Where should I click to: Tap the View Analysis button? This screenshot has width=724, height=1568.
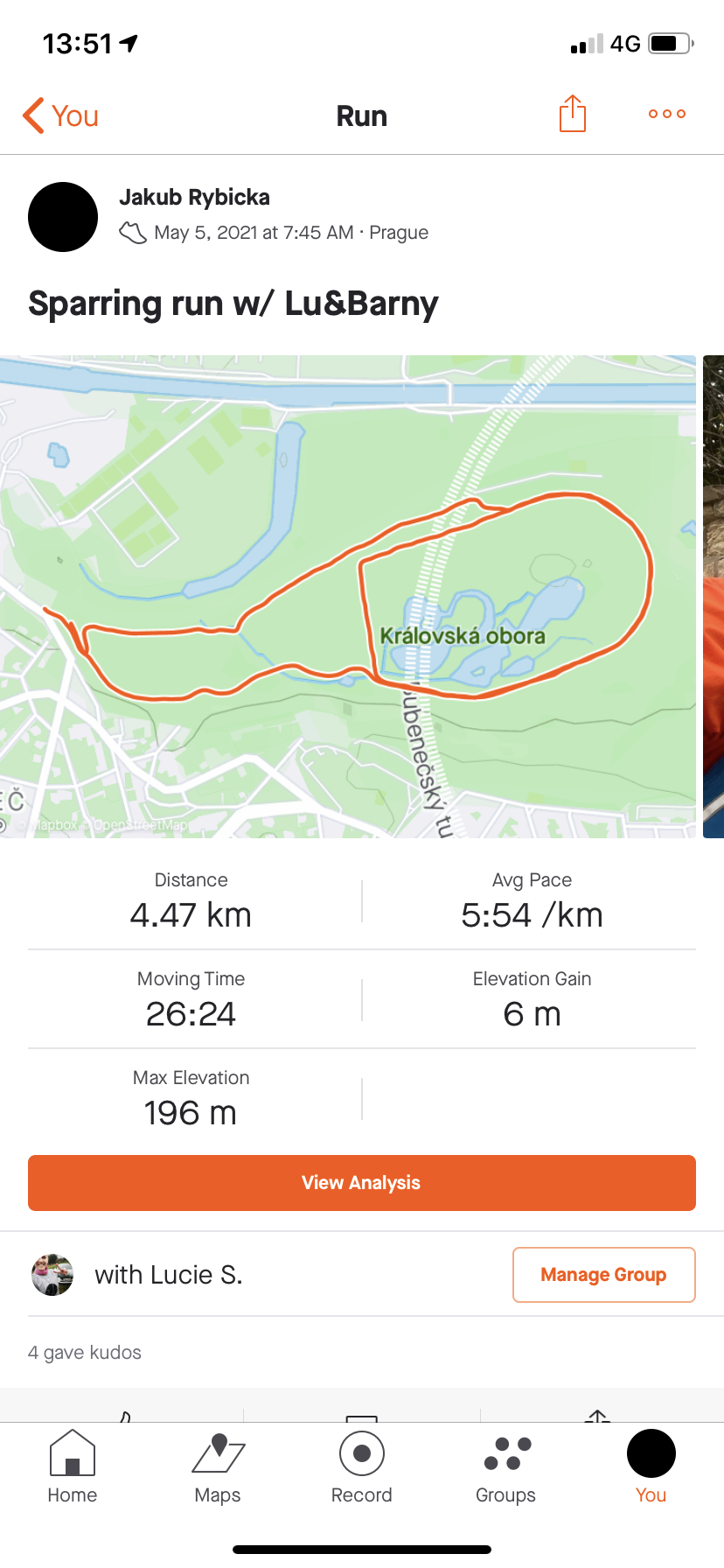pyautogui.click(x=362, y=1183)
